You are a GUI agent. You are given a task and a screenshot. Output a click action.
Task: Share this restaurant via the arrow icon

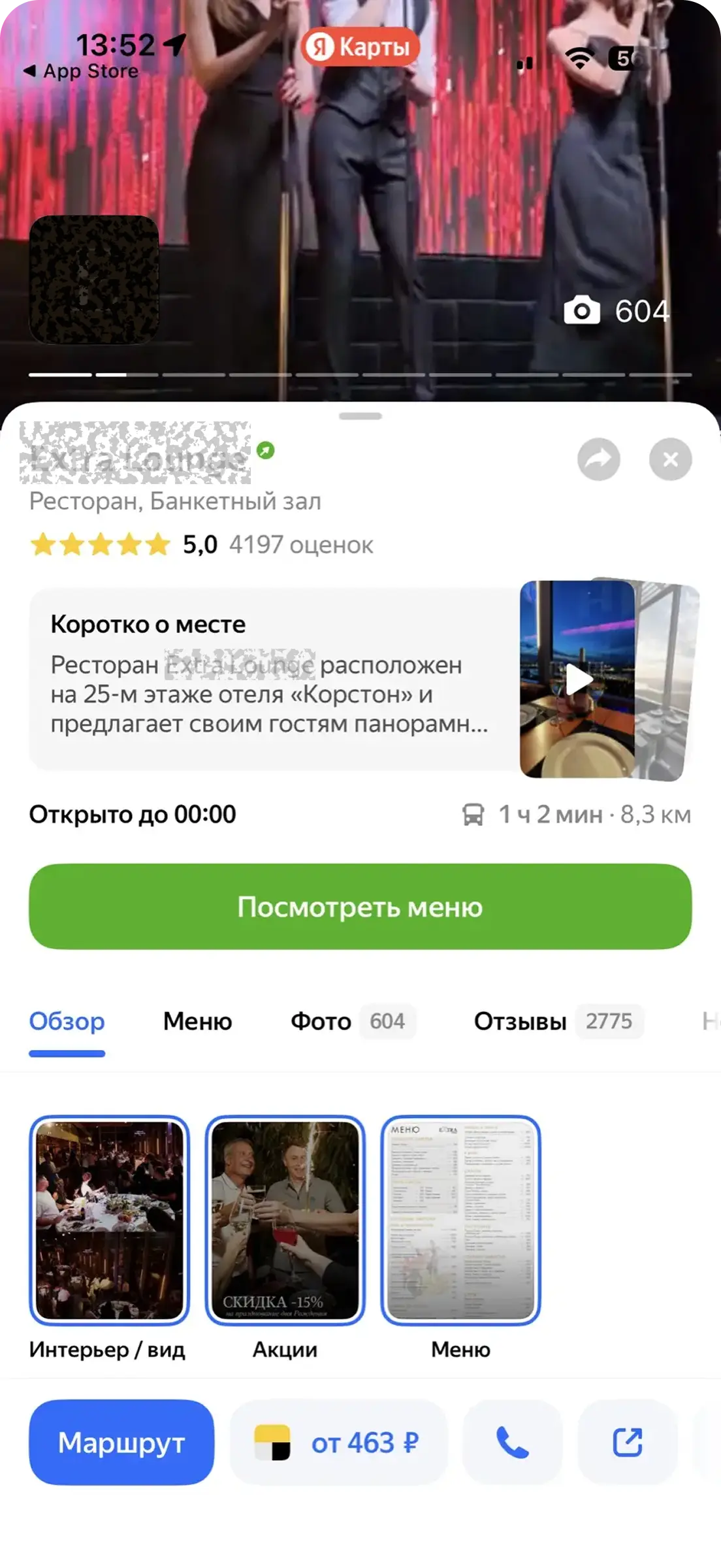click(598, 460)
